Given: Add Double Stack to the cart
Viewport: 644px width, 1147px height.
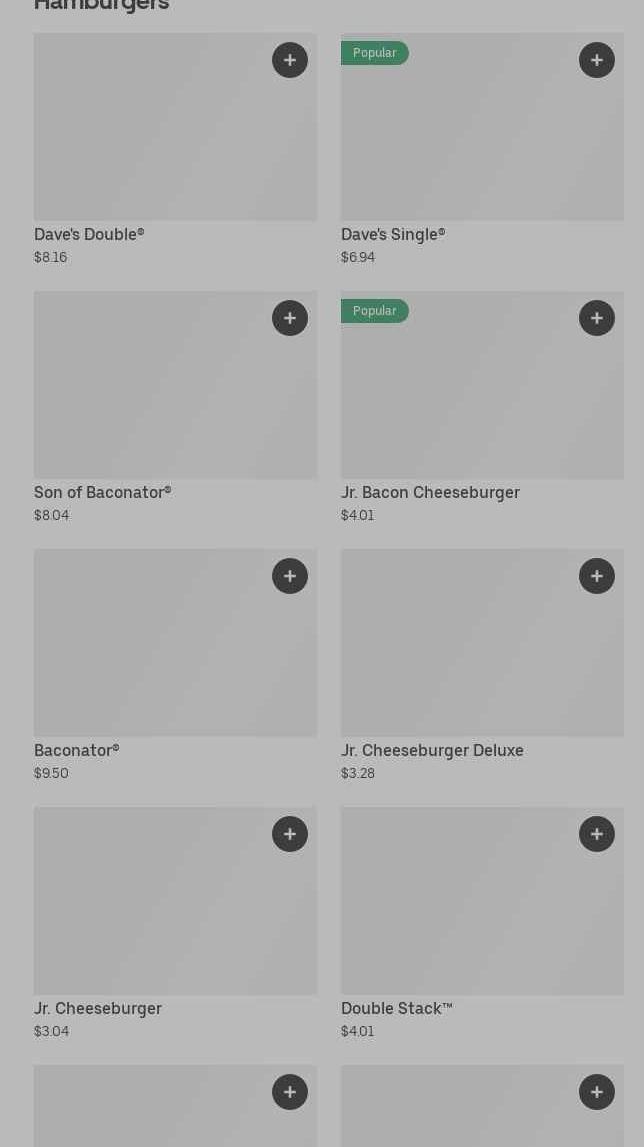Looking at the screenshot, I should point(596,834).
